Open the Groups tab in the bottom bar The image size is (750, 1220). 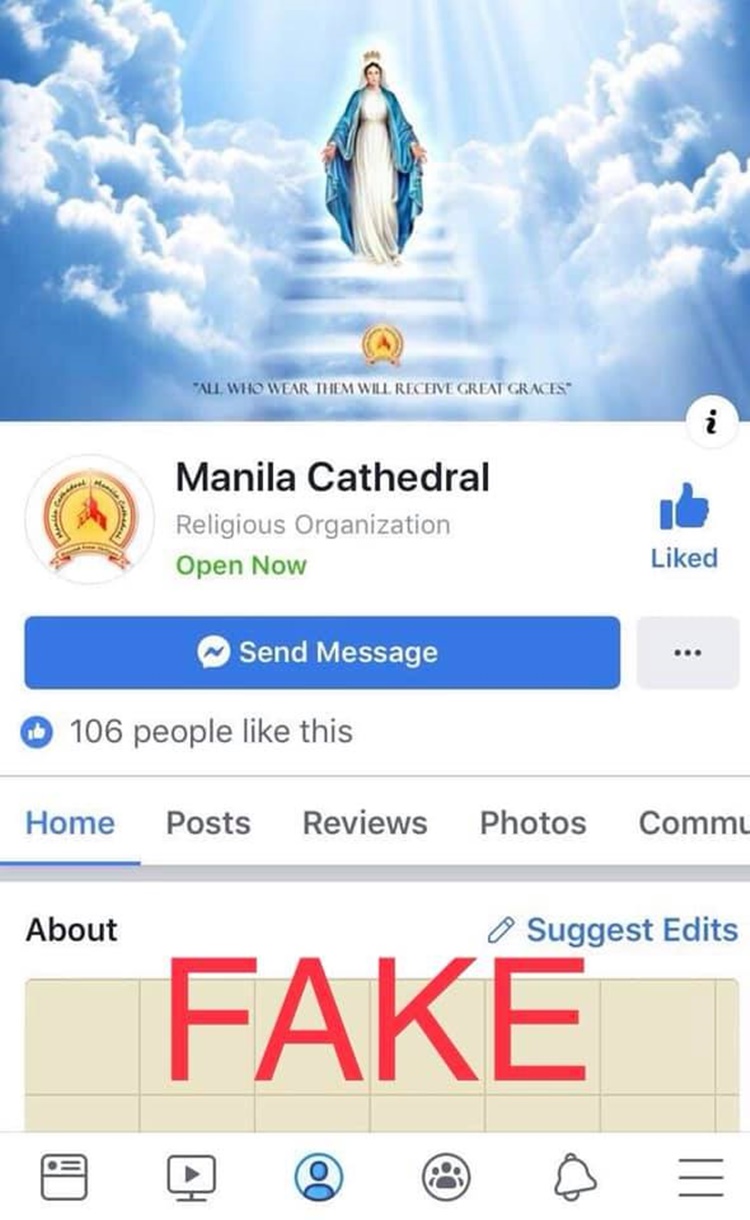pos(446,1177)
